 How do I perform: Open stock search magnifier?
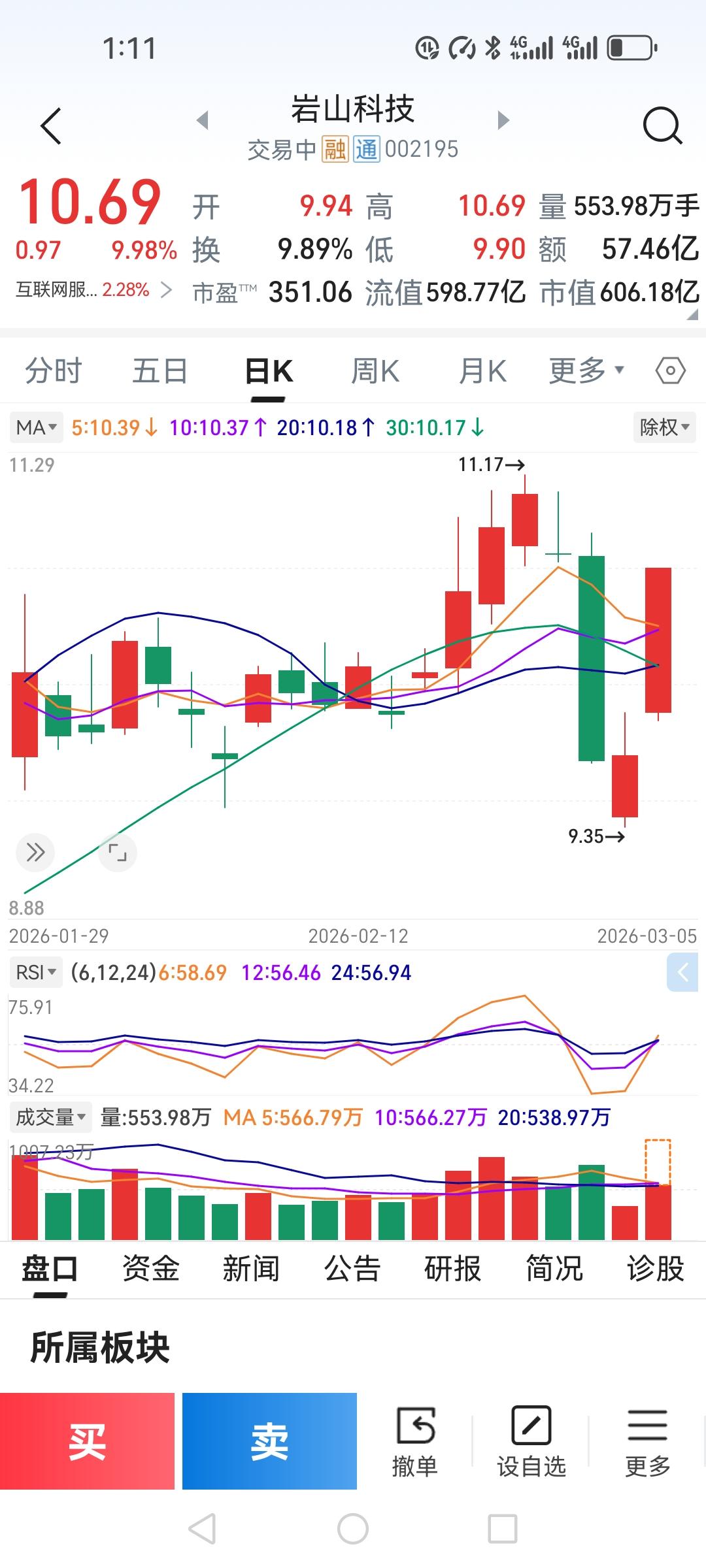click(x=662, y=125)
